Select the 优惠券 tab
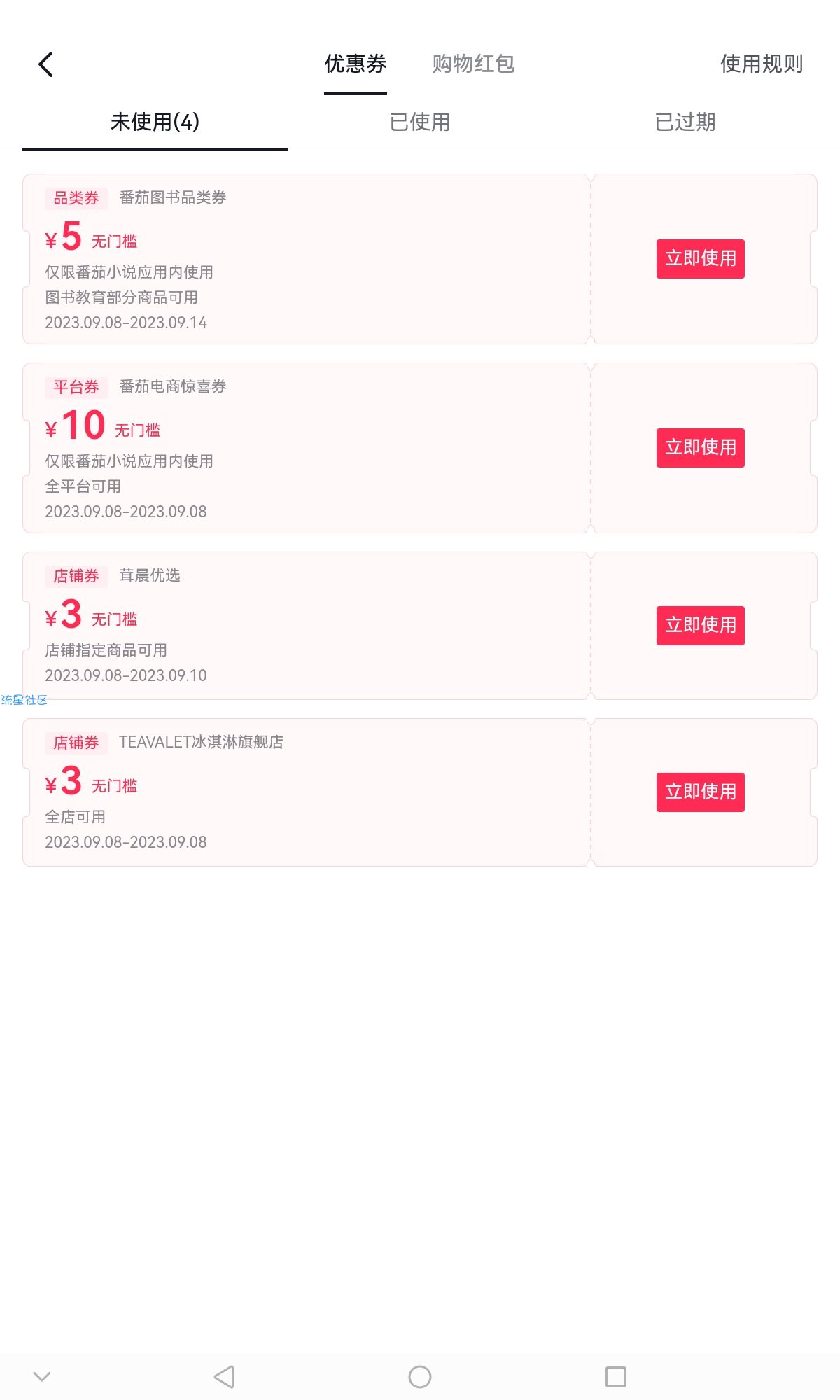 pyautogui.click(x=356, y=64)
